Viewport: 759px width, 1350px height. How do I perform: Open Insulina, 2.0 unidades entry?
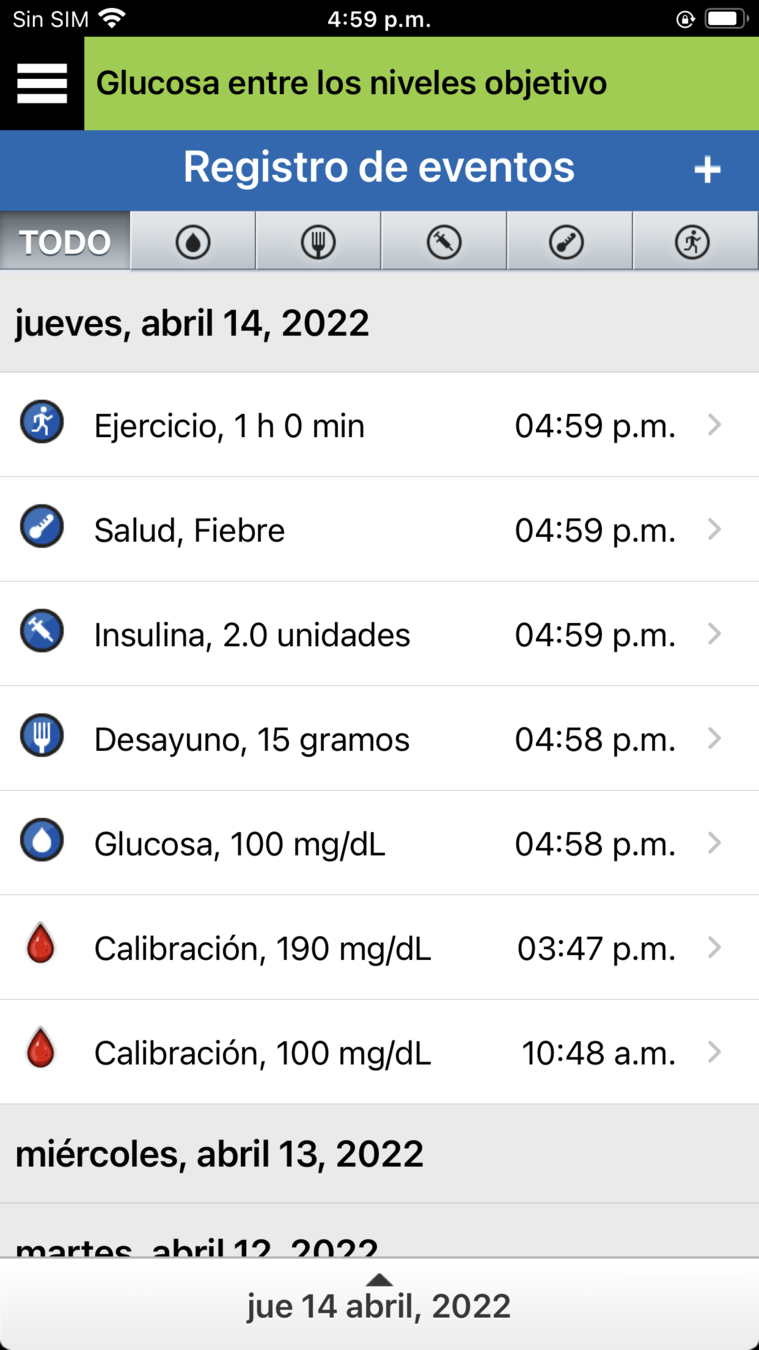[379, 635]
